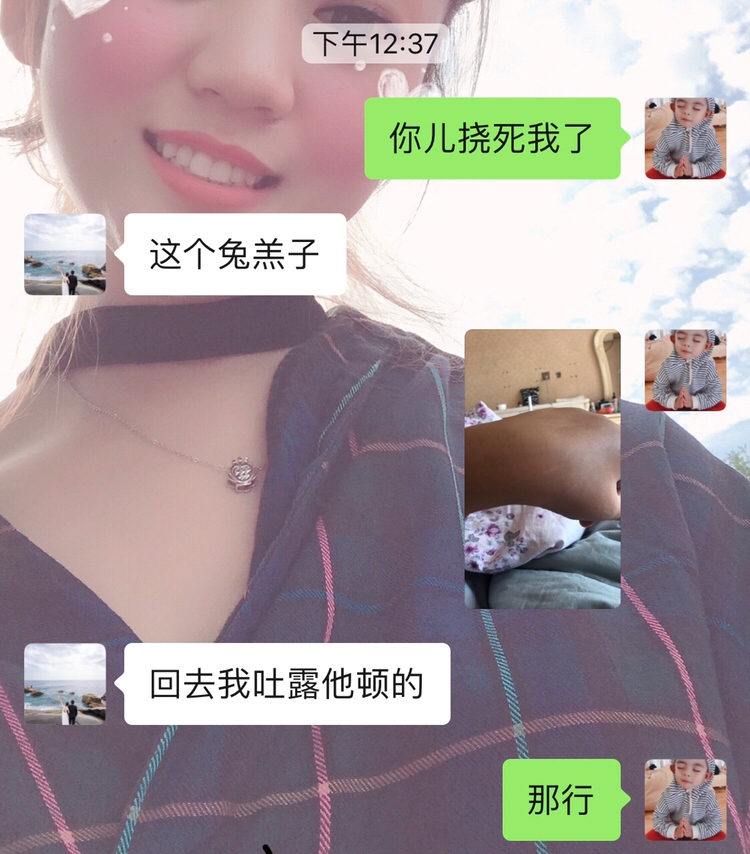Open sender's avatar beside '你儿挠死我了'
Screen dimensions: 750x854
(685, 138)
